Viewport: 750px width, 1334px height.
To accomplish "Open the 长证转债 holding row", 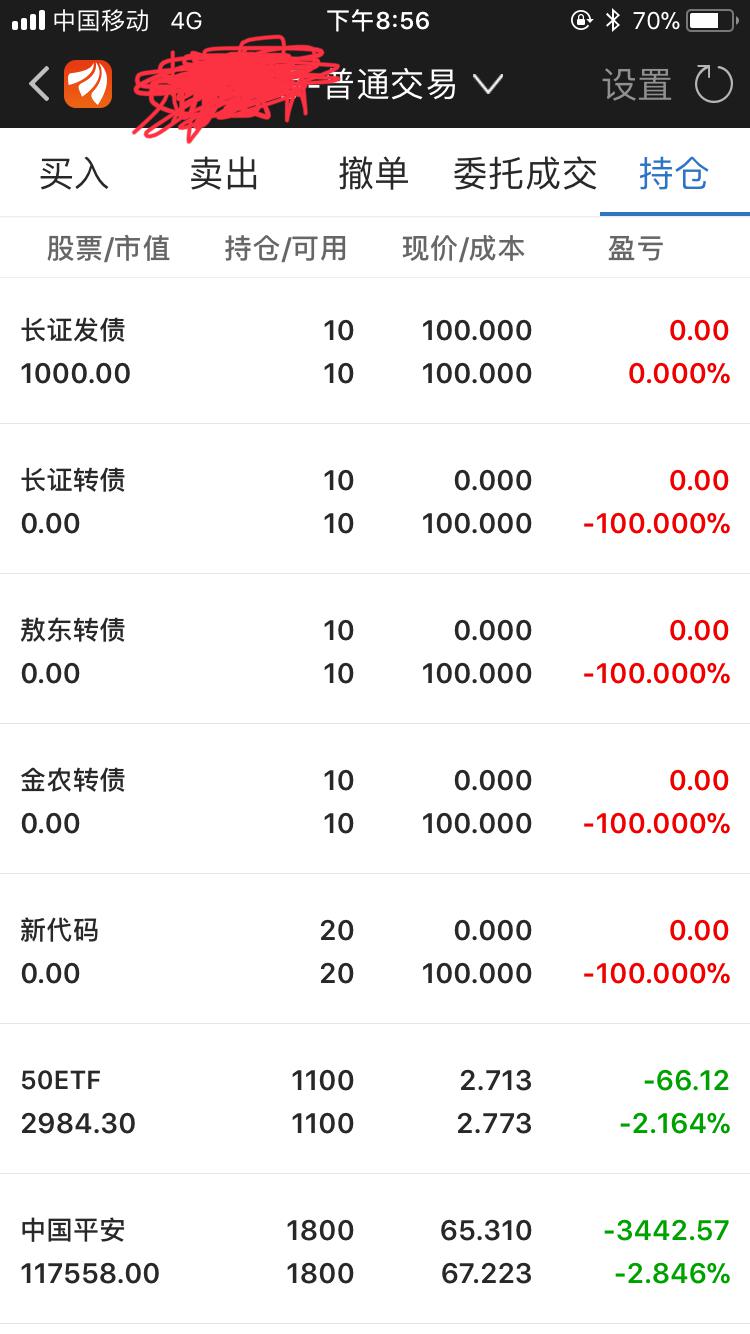I will (x=375, y=501).
